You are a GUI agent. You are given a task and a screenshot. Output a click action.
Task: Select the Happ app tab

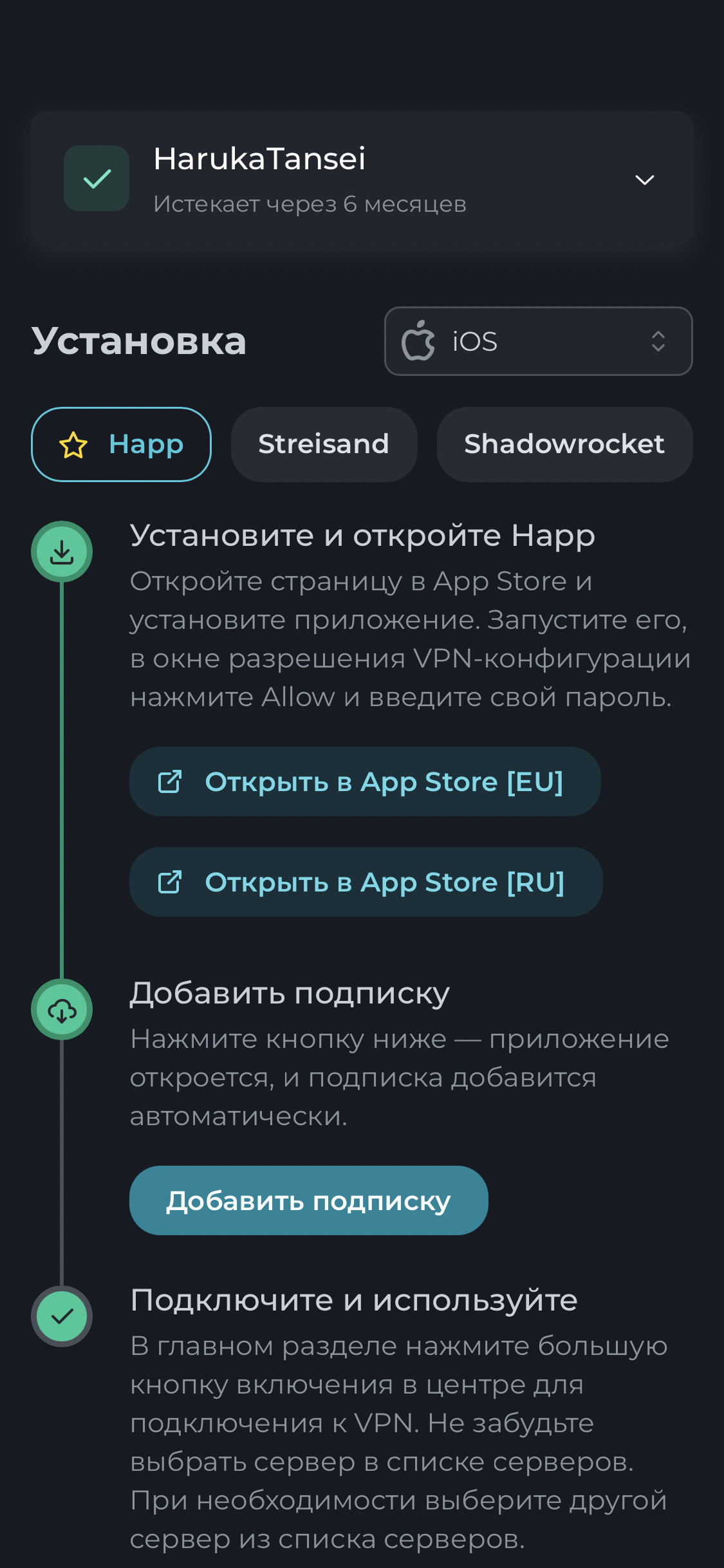pyautogui.click(x=121, y=444)
